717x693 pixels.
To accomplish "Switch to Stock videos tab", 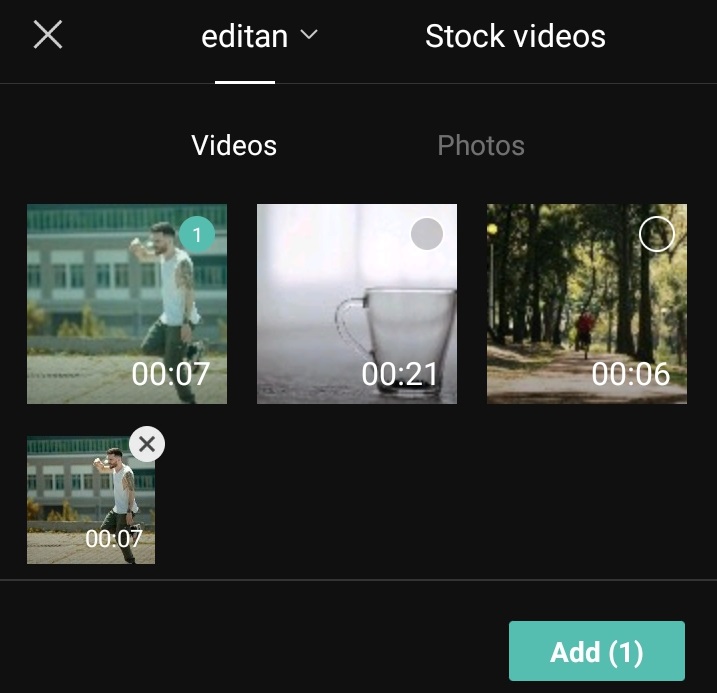I will click(515, 37).
